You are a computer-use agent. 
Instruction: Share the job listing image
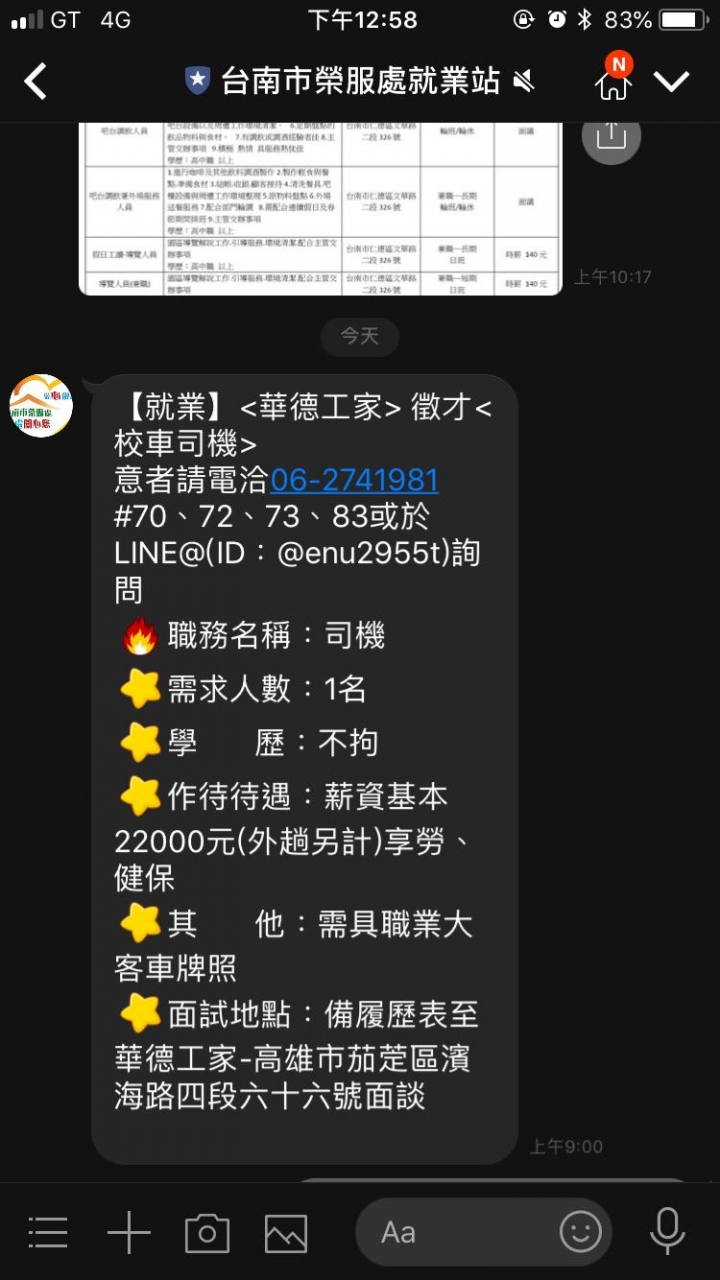(611, 136)
